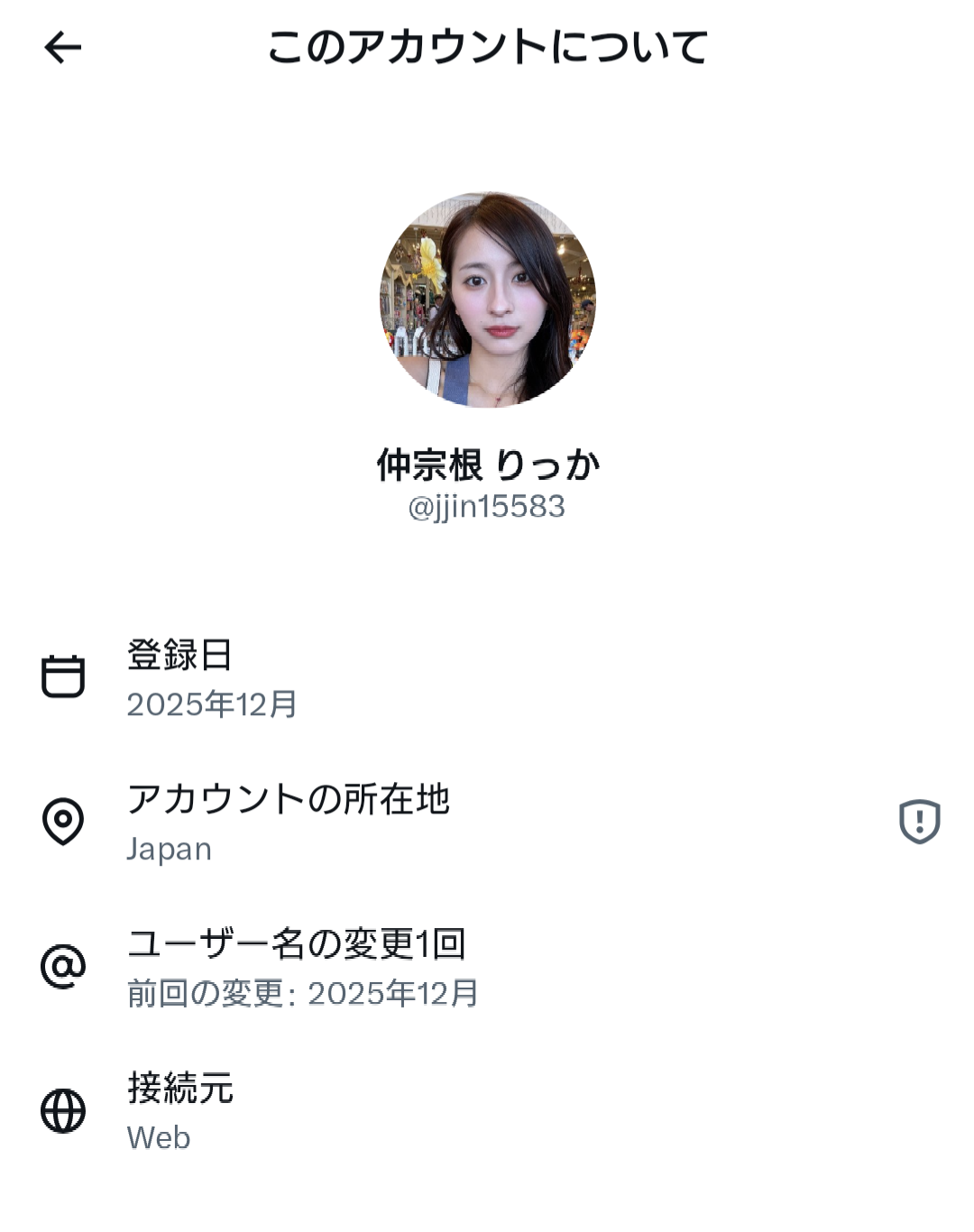Open the round profile avatar photo
The image size is (974, 1232).
pos(488,299)
